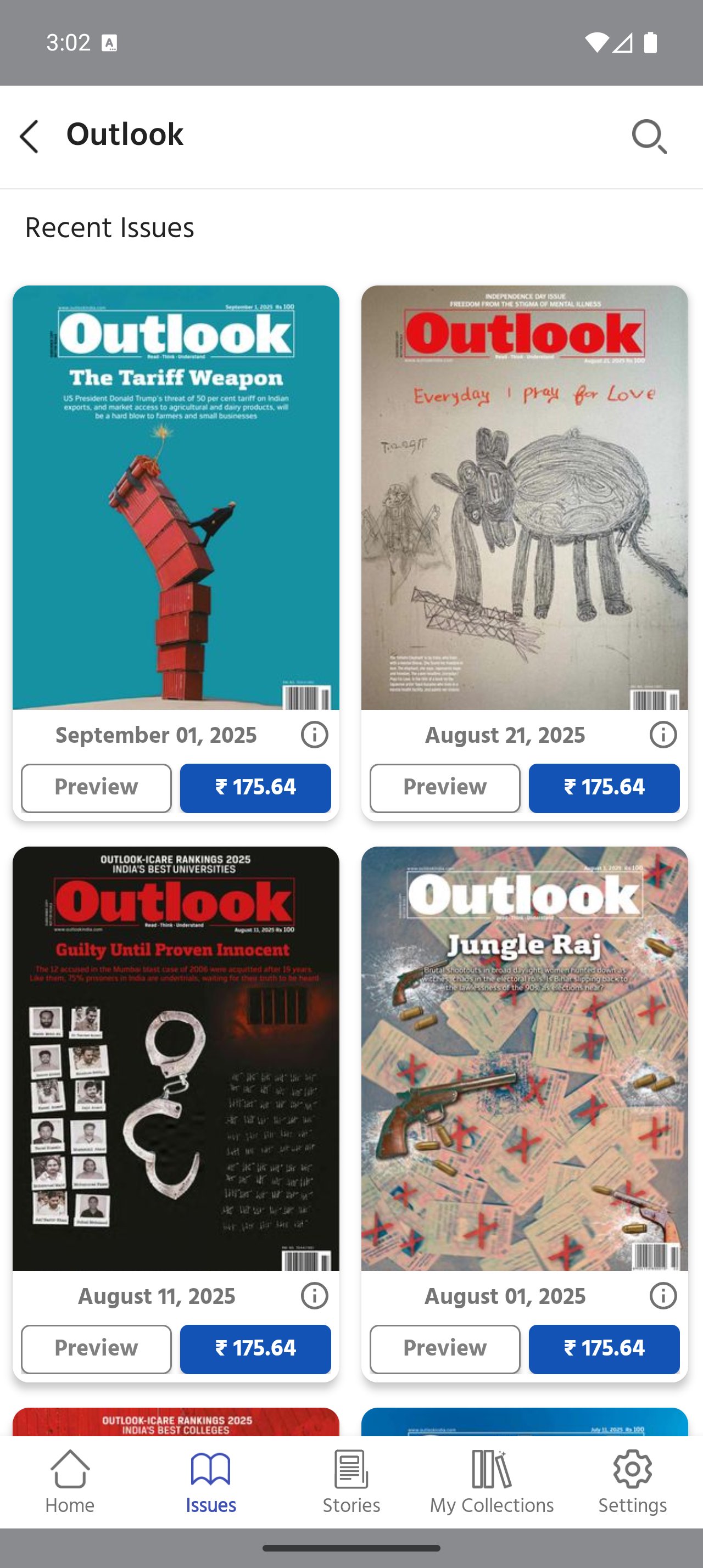Go back from the Outlook page
703x1568 pixels.
[29, 136]
